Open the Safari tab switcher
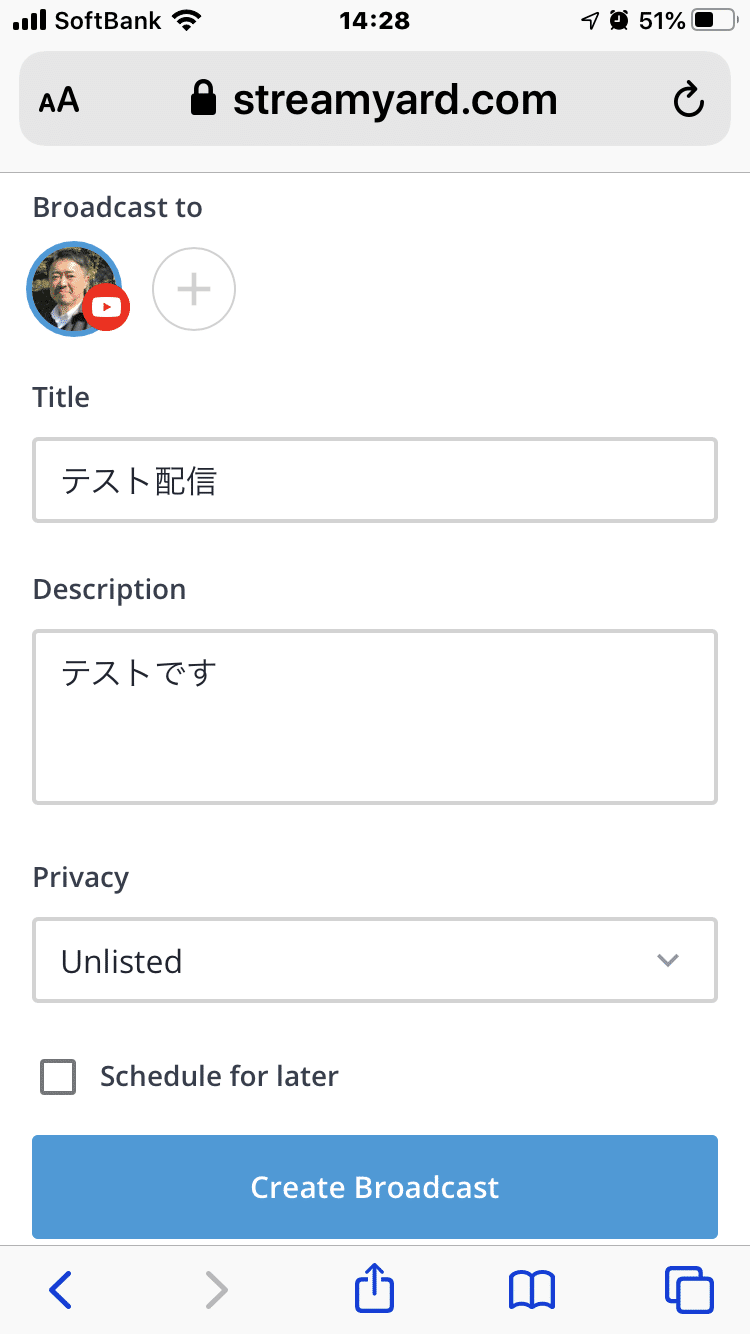Image resolution: width=750 pixels, height=1334 pixels. (x=689, y=1289)
